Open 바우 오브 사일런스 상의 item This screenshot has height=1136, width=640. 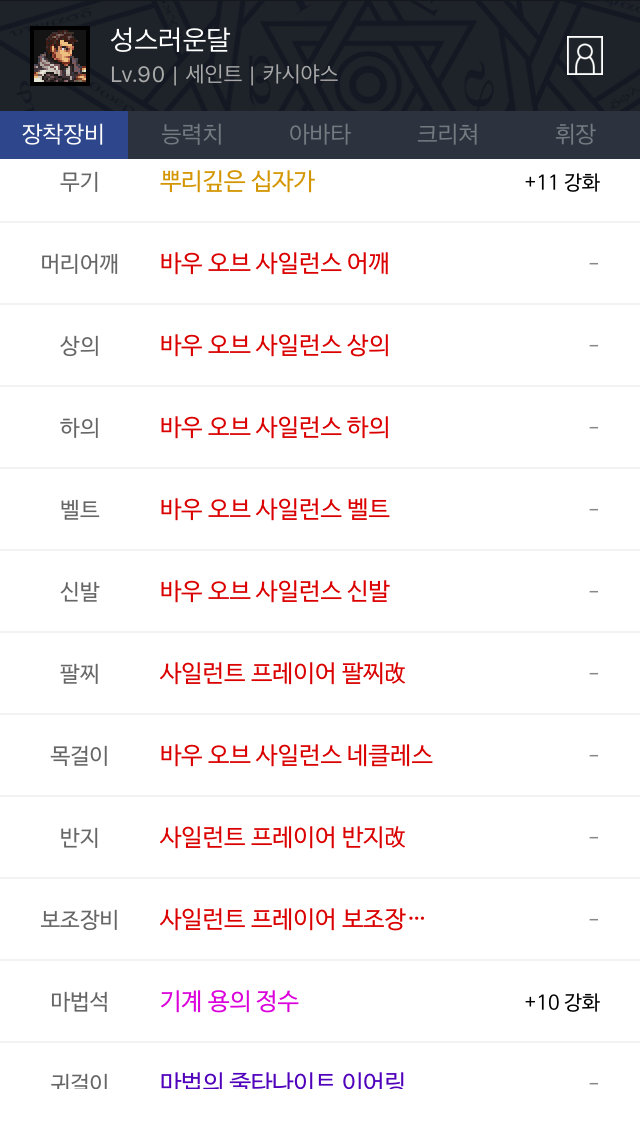(x=320, y=345)
